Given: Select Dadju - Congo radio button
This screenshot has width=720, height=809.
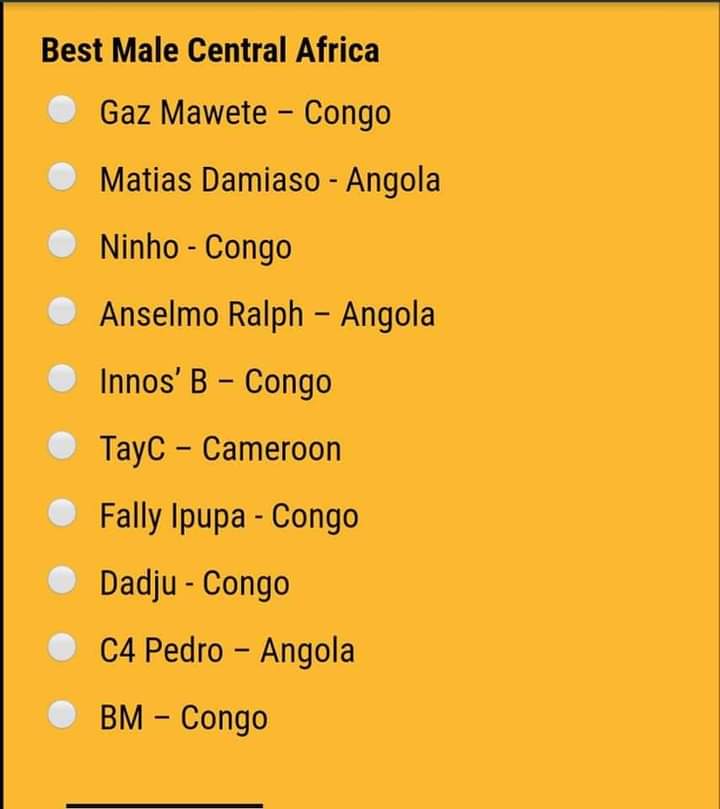Looking at the screenshot, I should [63, 581].
